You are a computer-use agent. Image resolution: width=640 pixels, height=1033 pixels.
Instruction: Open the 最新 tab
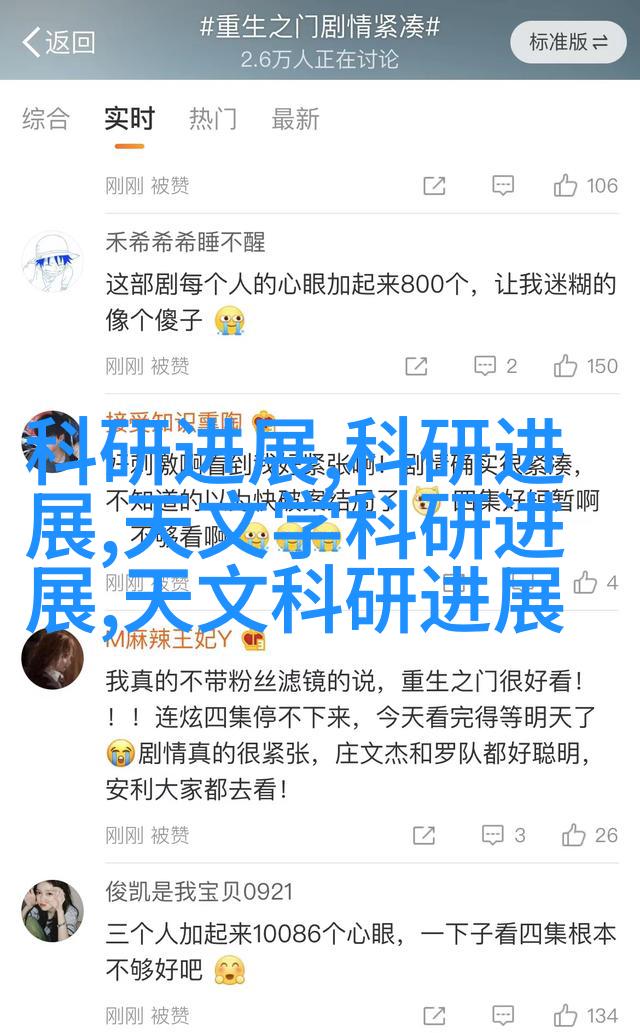(296, 119)
